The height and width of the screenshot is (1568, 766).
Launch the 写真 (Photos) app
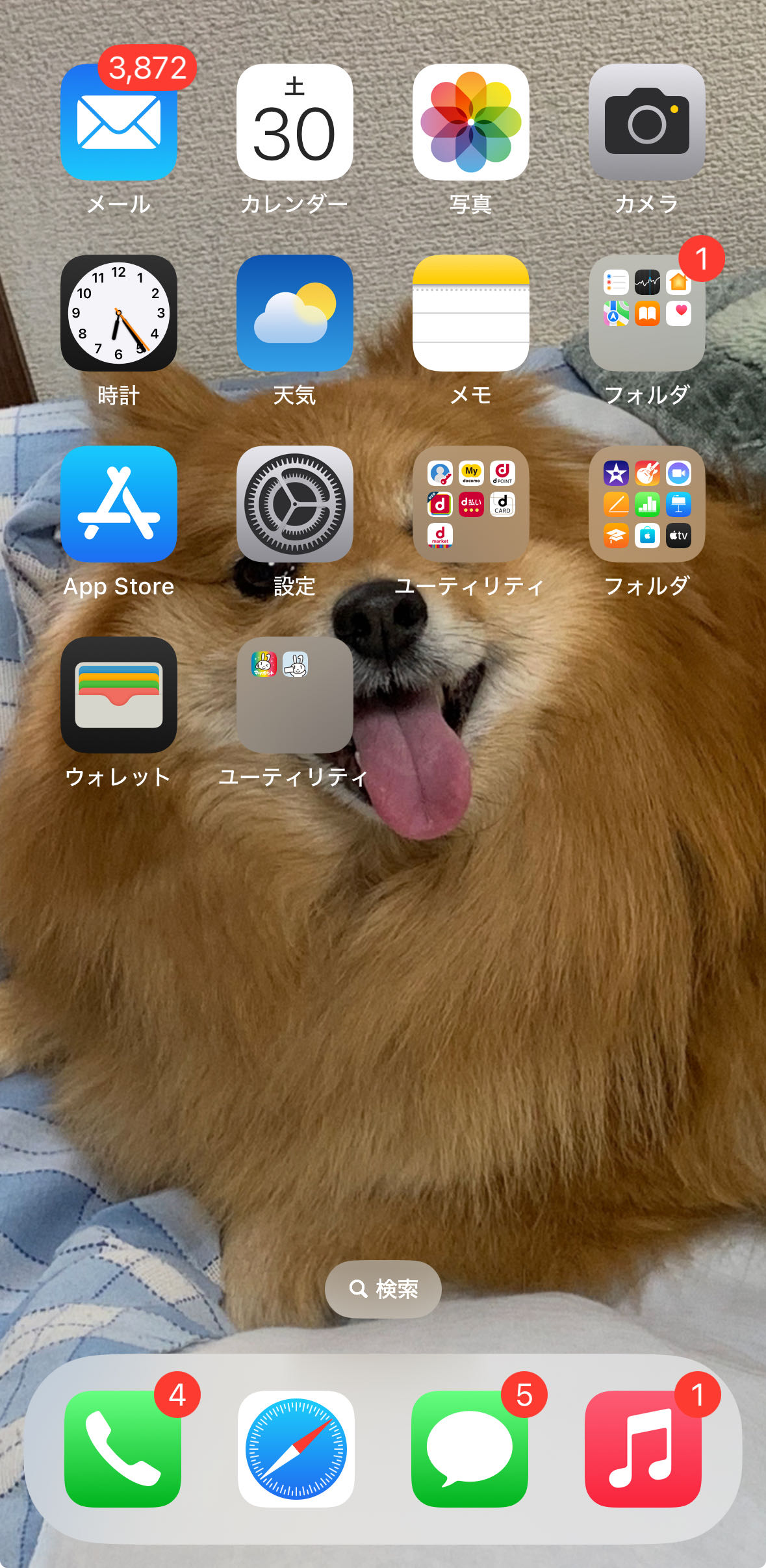pos(471,122)
